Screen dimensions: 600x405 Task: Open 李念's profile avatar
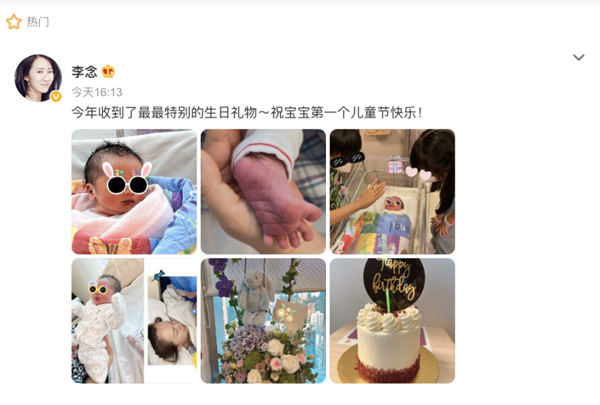pyautogui.click(x=38, y=77)
